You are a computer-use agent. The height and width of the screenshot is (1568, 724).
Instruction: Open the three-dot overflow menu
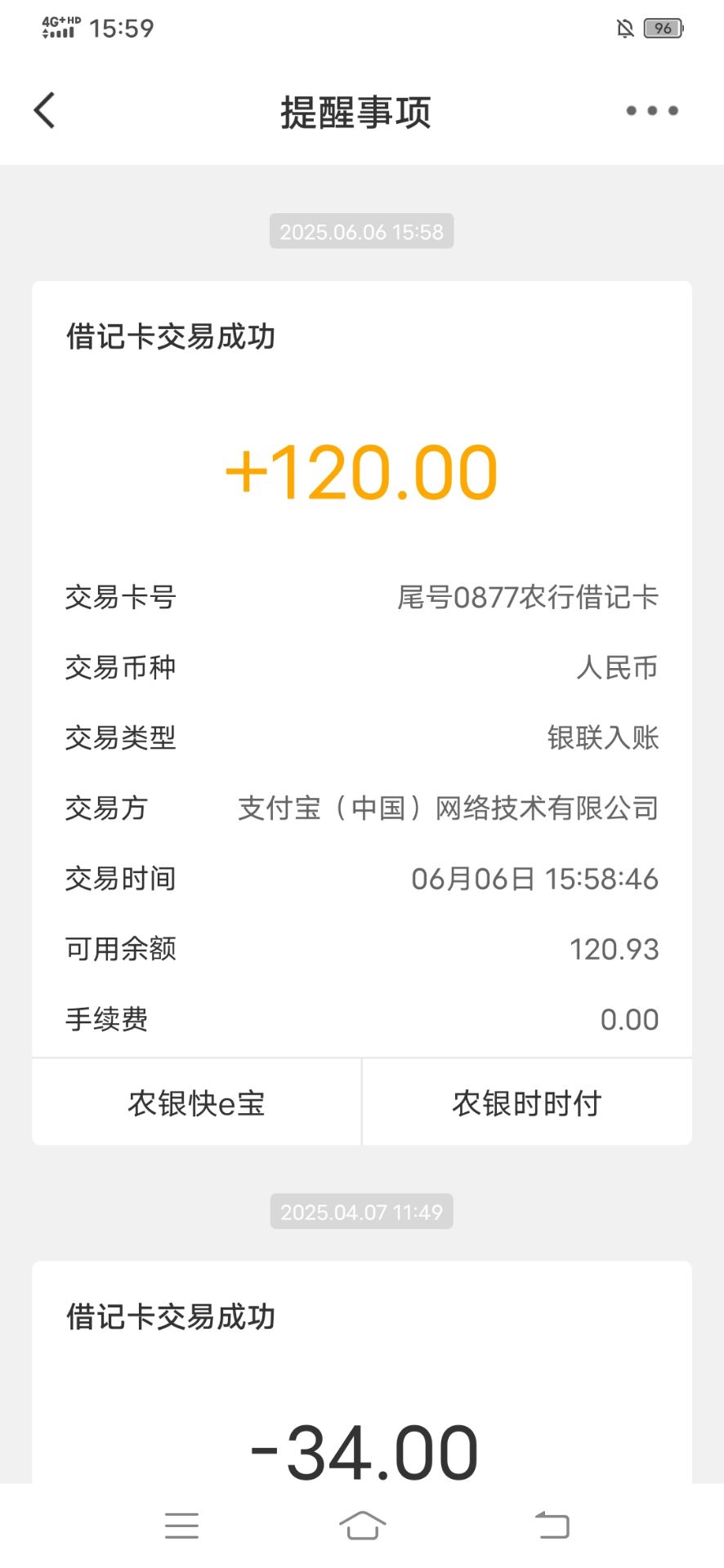(x=651, y=110)
